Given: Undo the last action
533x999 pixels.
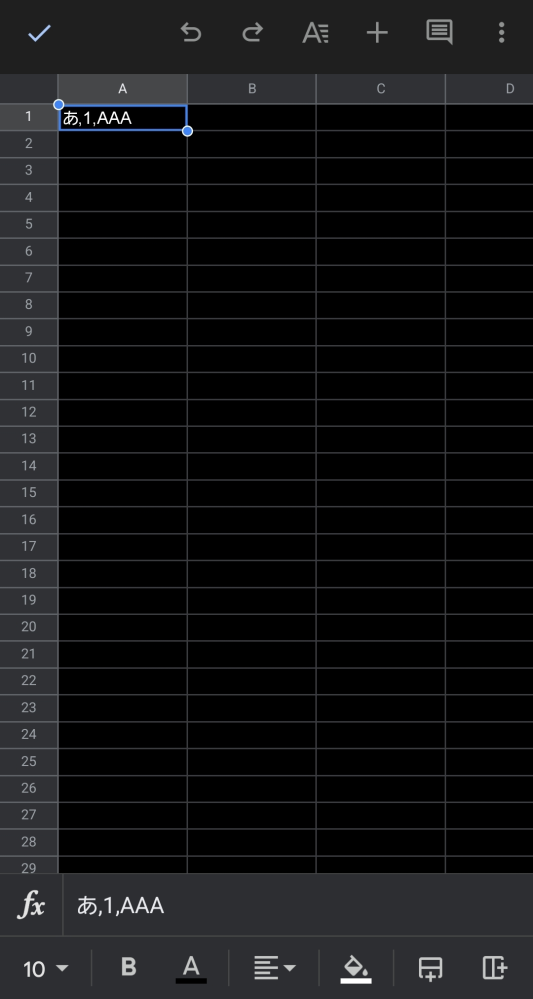Looking at the screenshot, I should click(190, 32).
